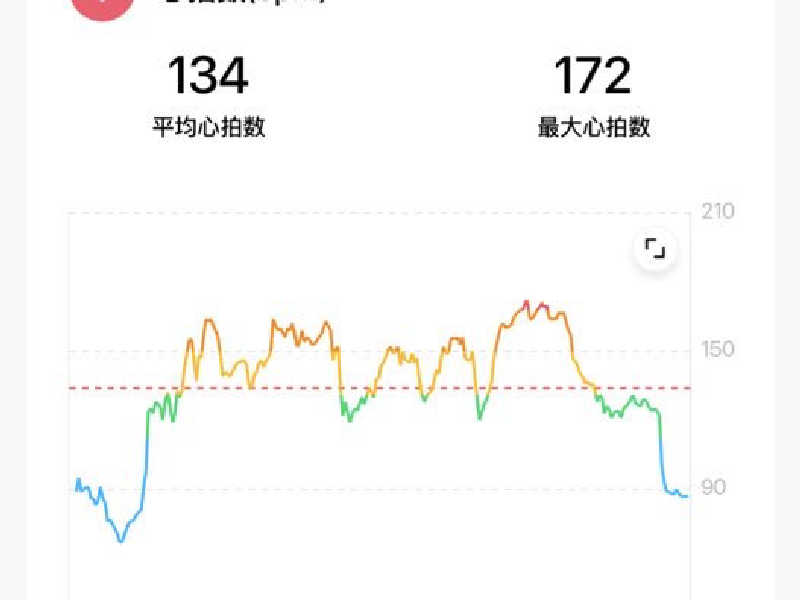Expand the heart rate chart to fullscreen

click(655, 249)
